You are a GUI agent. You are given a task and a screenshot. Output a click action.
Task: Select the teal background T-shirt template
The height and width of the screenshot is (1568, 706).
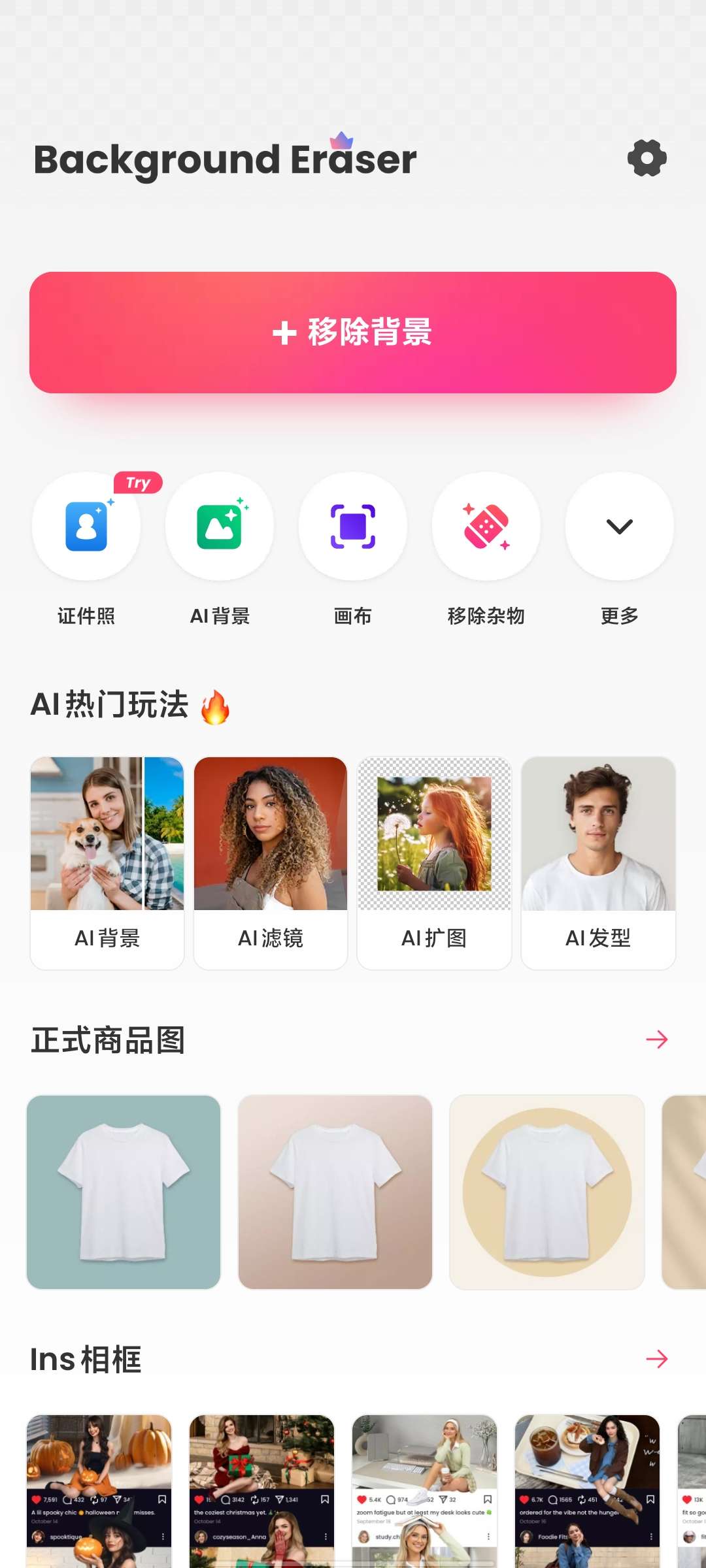click(124, 1192)
